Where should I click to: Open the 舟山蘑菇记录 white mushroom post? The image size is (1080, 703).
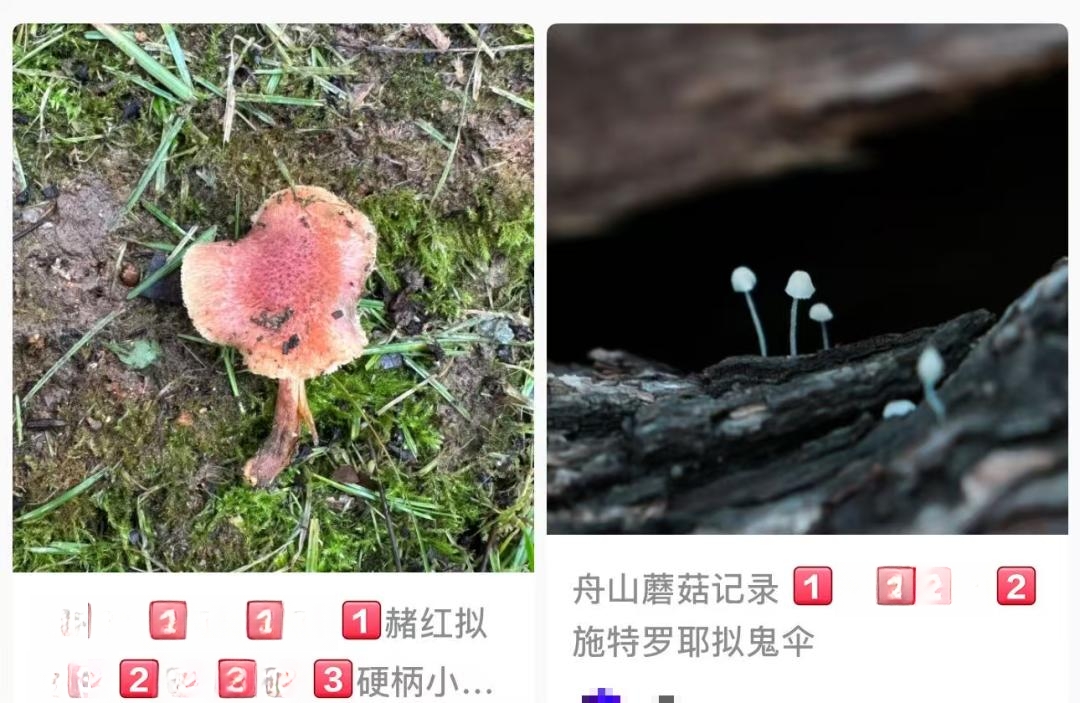(806, 279)
